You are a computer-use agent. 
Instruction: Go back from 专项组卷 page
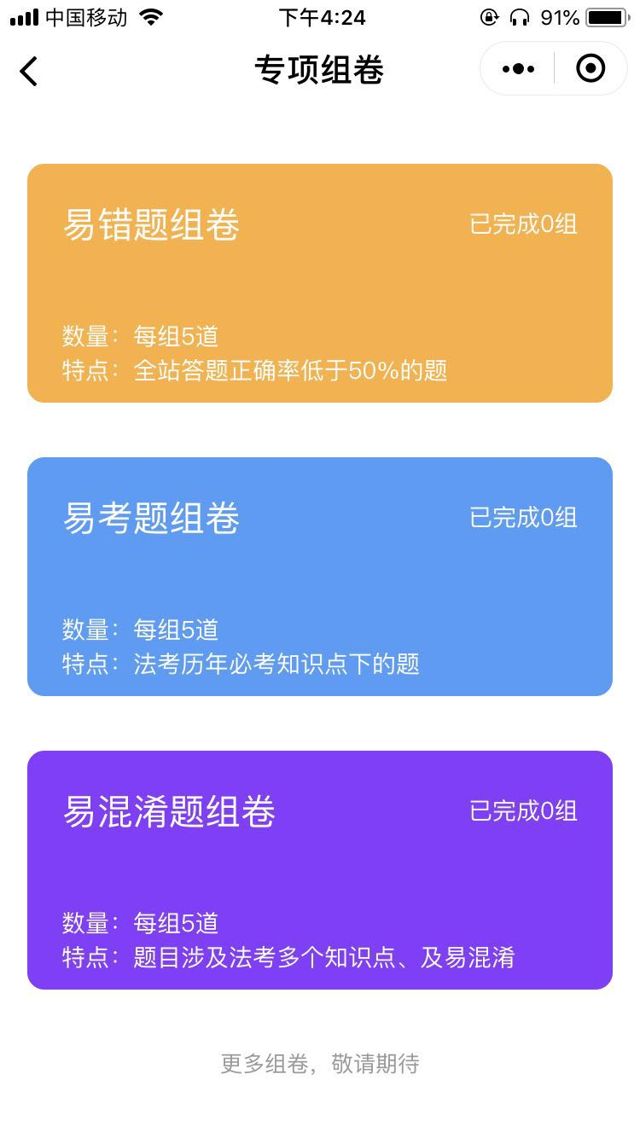pos(29,70)
